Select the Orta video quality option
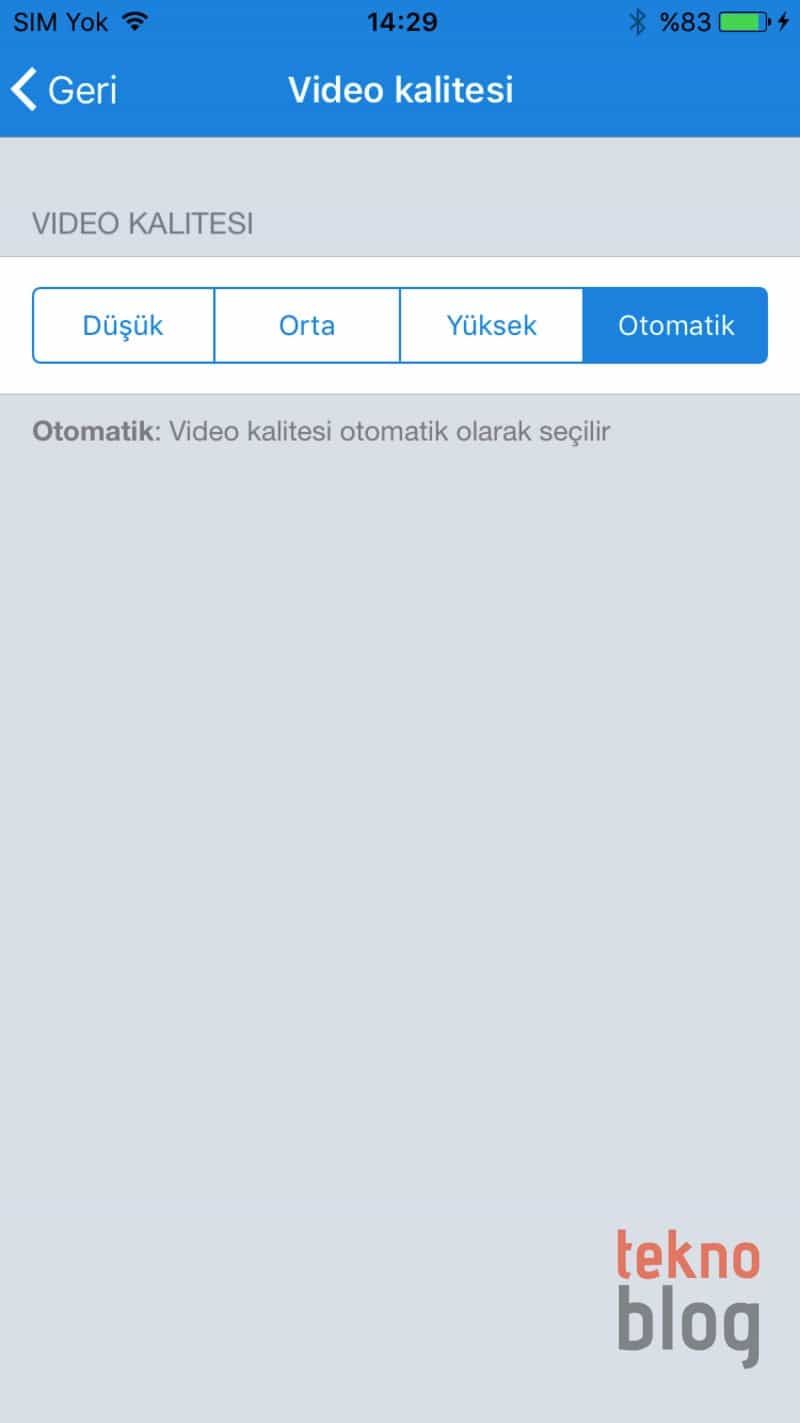The image size is (800, 1423). (x=307, y=324)
